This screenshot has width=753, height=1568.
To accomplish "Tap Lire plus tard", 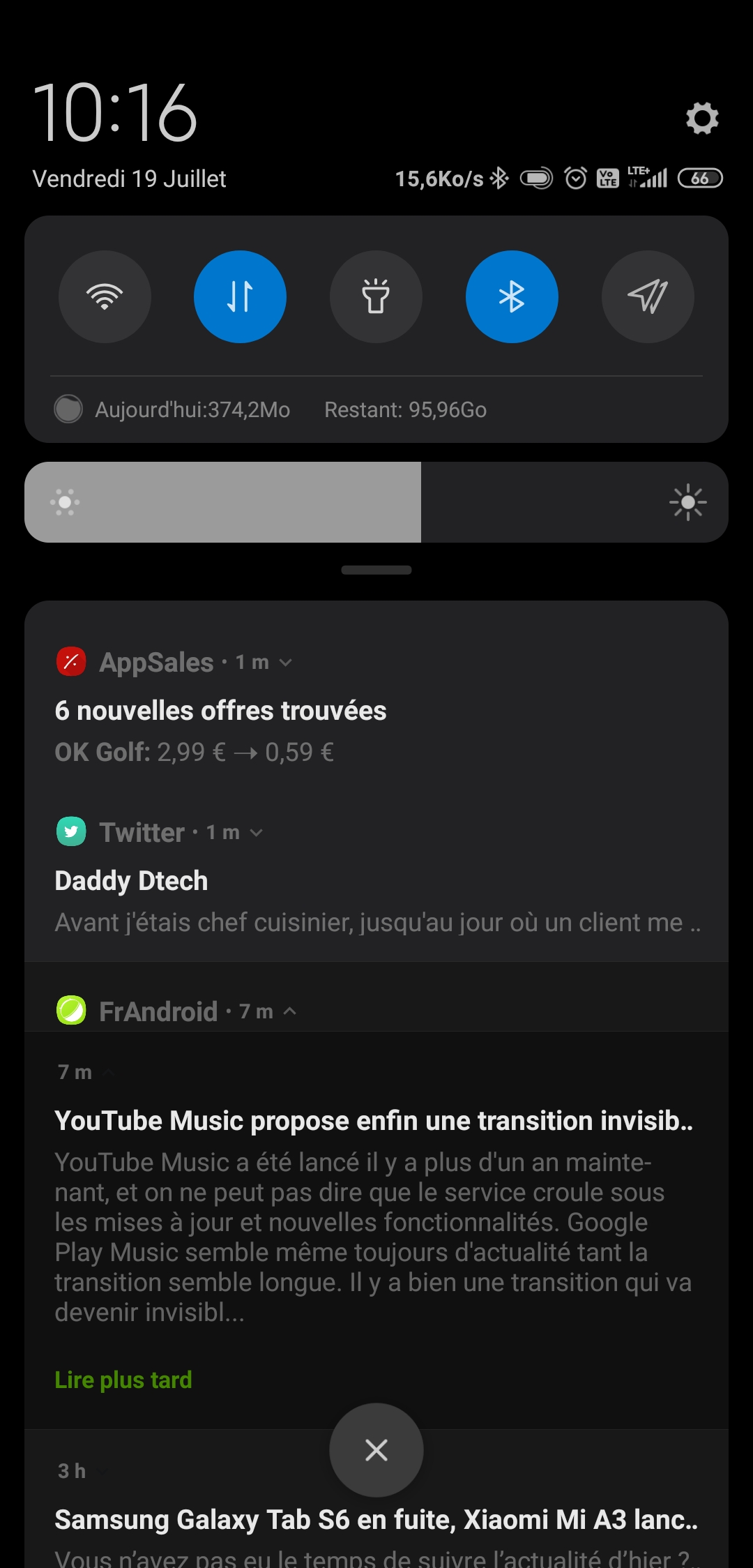I will [123, 1380].
